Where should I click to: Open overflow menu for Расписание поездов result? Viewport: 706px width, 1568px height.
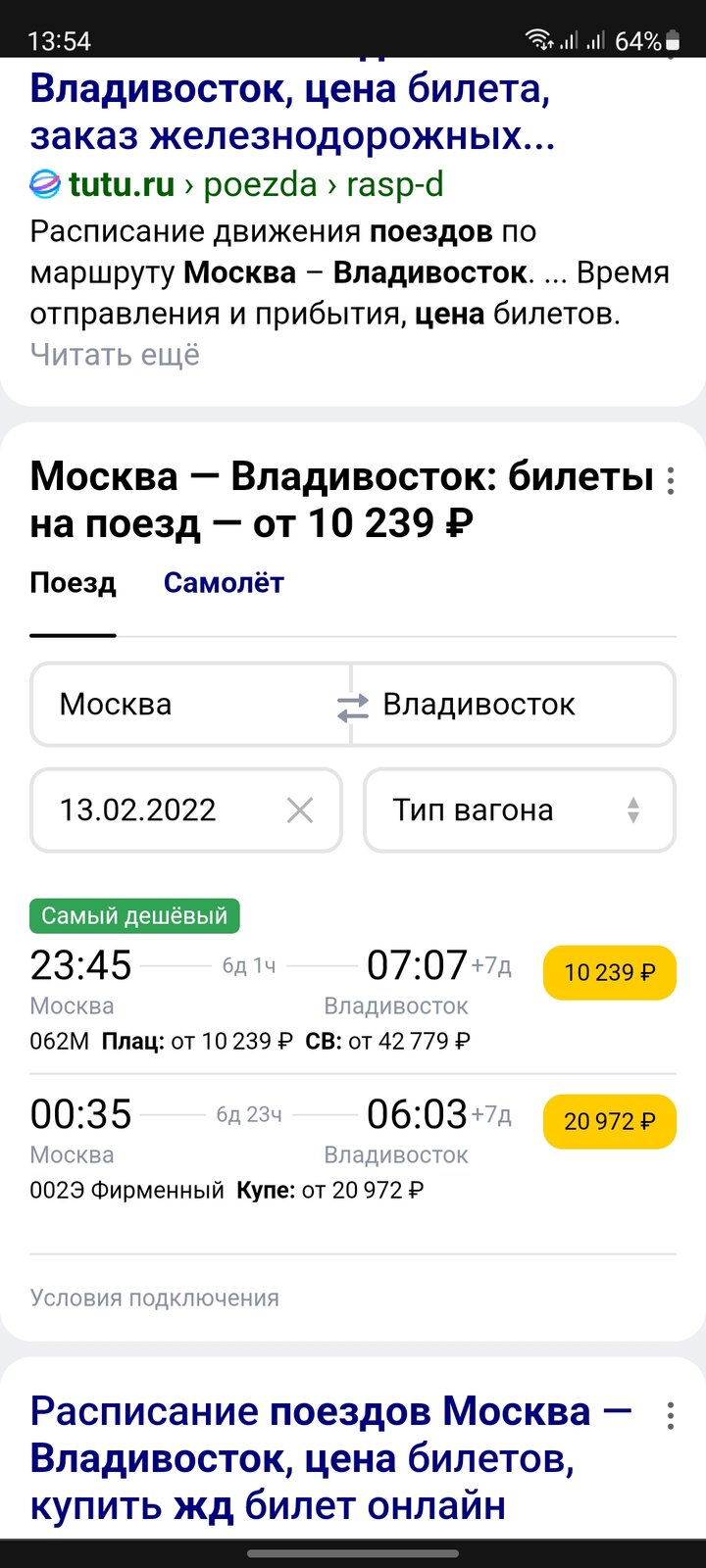pos(671,1416)
